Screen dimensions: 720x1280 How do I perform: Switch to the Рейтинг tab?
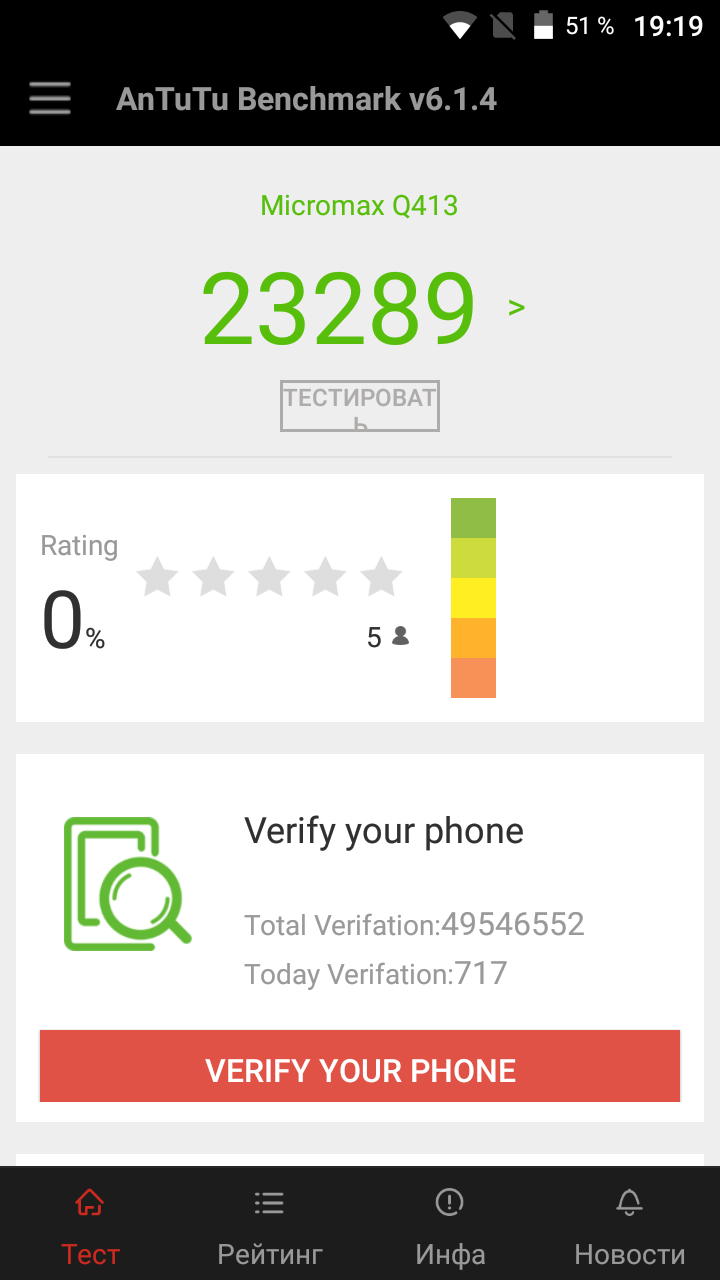[269, 1225]
